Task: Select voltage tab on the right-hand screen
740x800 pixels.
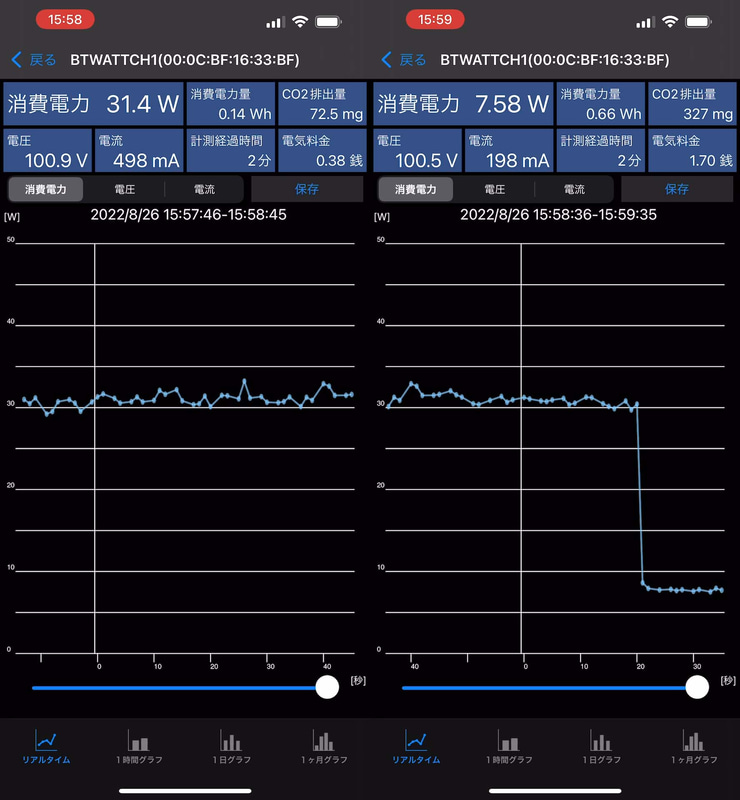Action: pos(495,188)
